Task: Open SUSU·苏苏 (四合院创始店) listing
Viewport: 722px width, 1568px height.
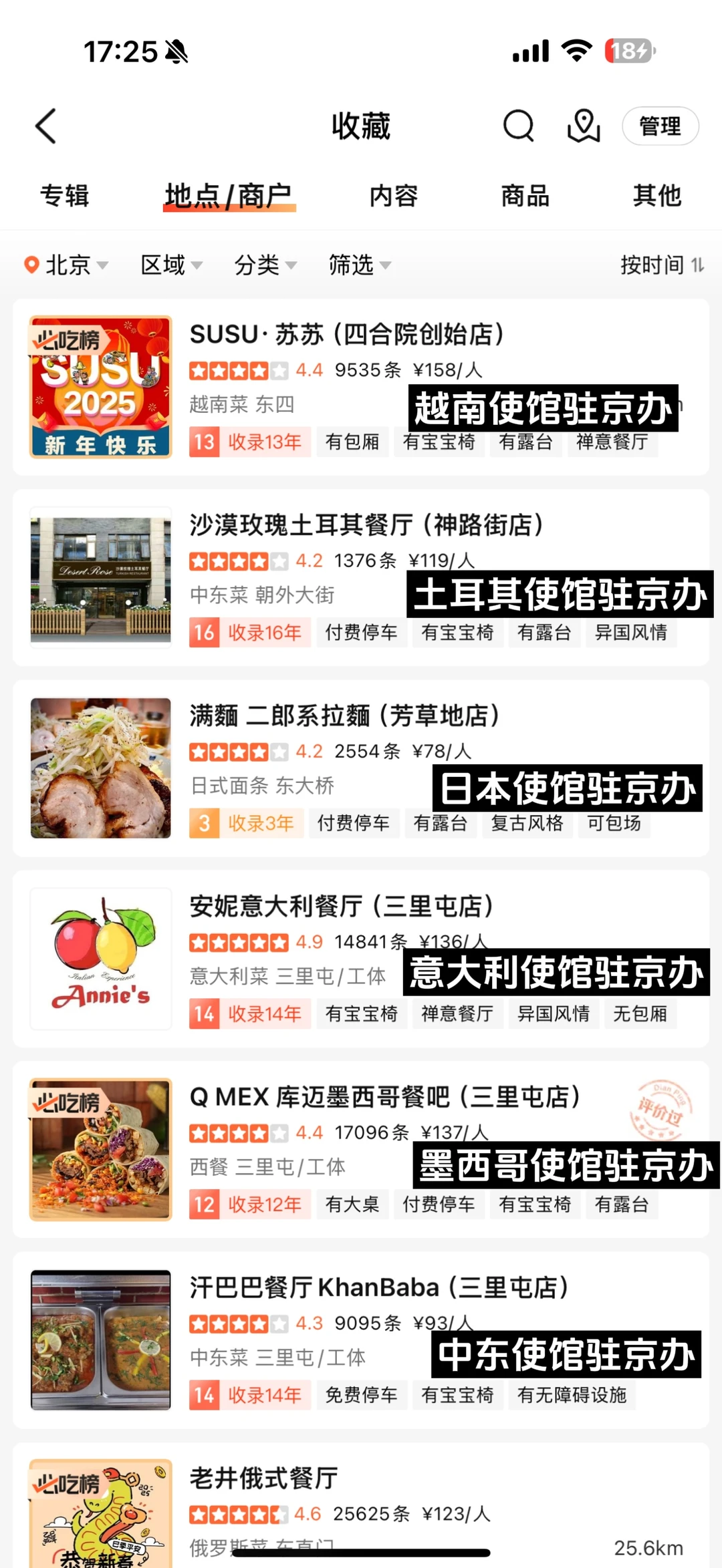Action: pyautogui.click(x=346, y=334)
